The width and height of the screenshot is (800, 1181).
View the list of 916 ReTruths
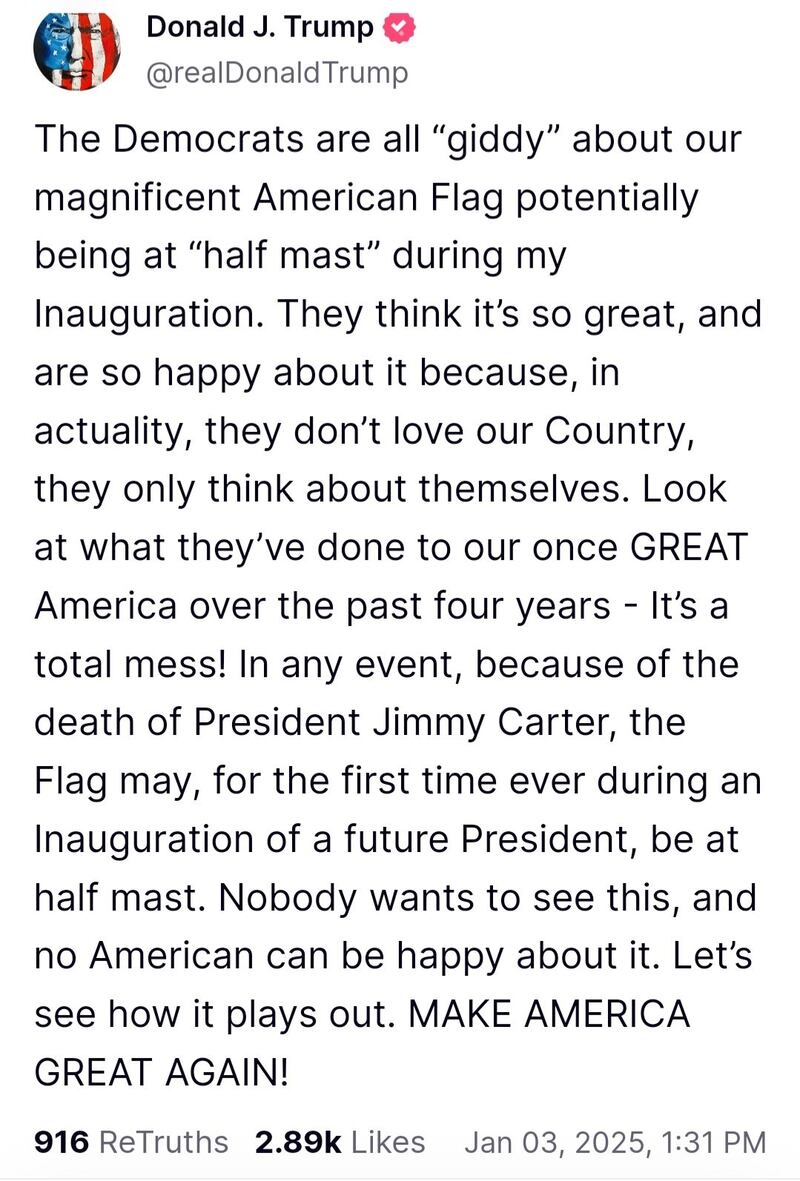[131, 1142]
